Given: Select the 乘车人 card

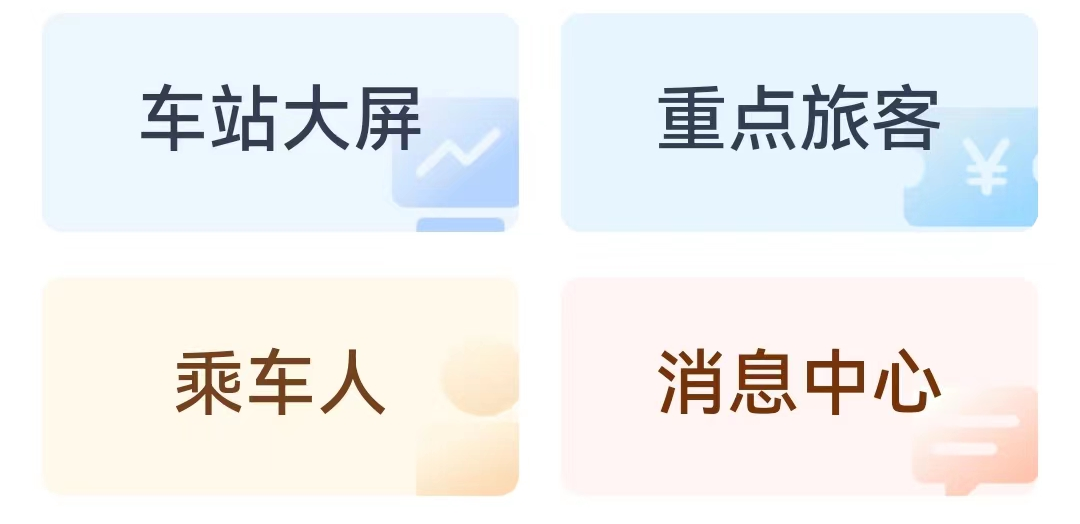Looking at the screenshot, I should [280, 386].
